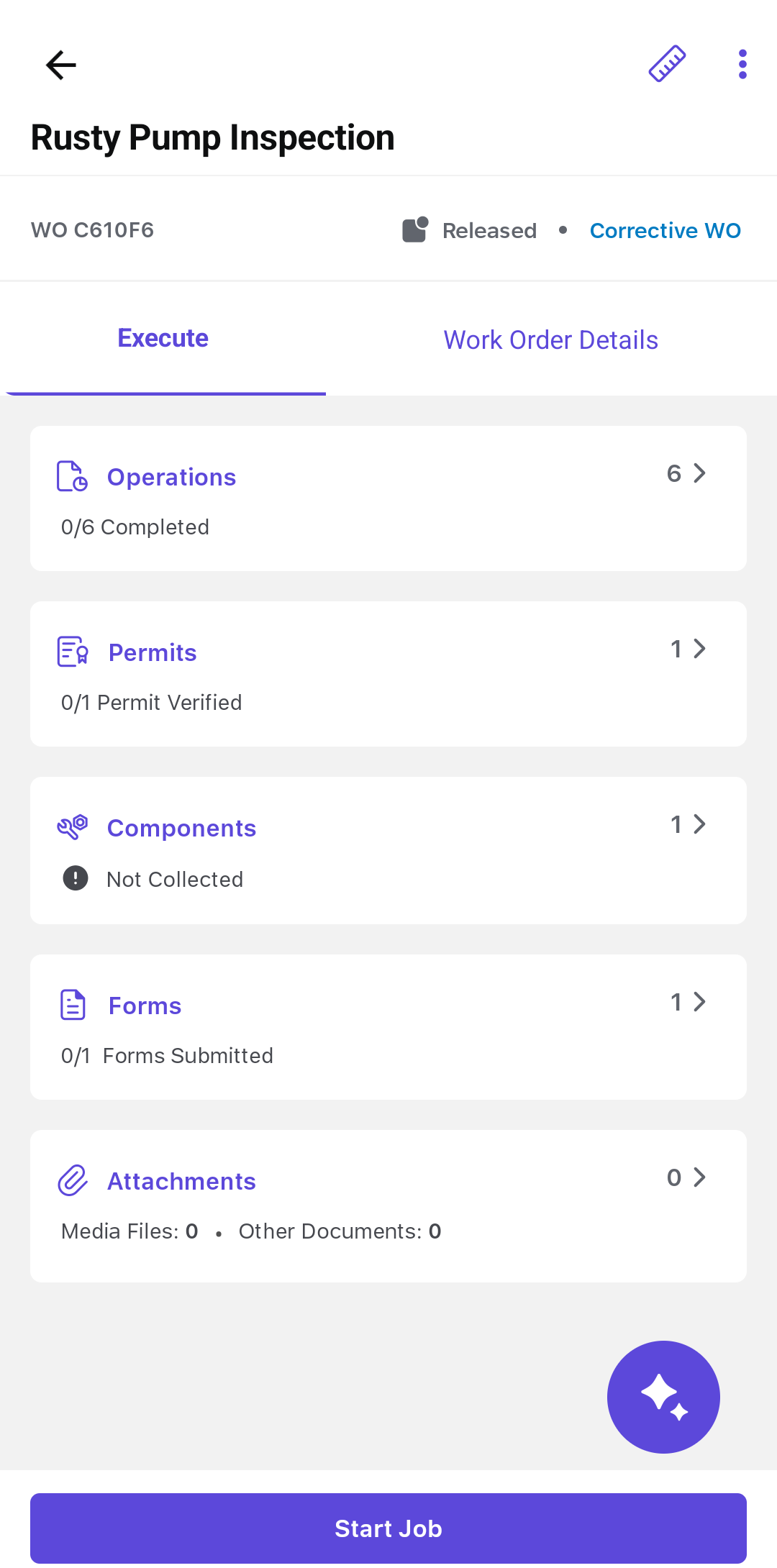777x1568 pixels.
Task: Tap the Start Job button
Action: pos(388,1528)
